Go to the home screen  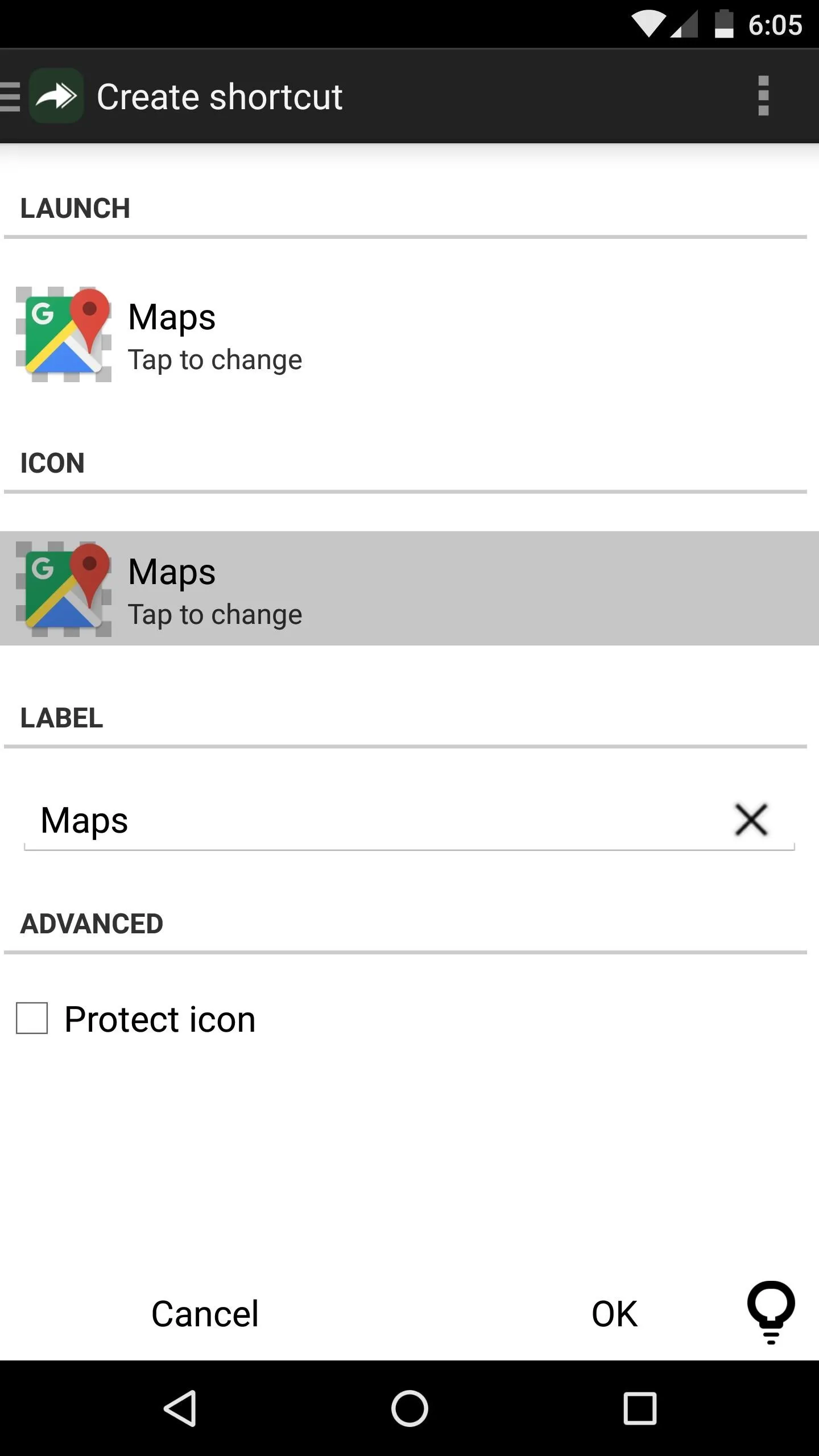pos(409,1408)
